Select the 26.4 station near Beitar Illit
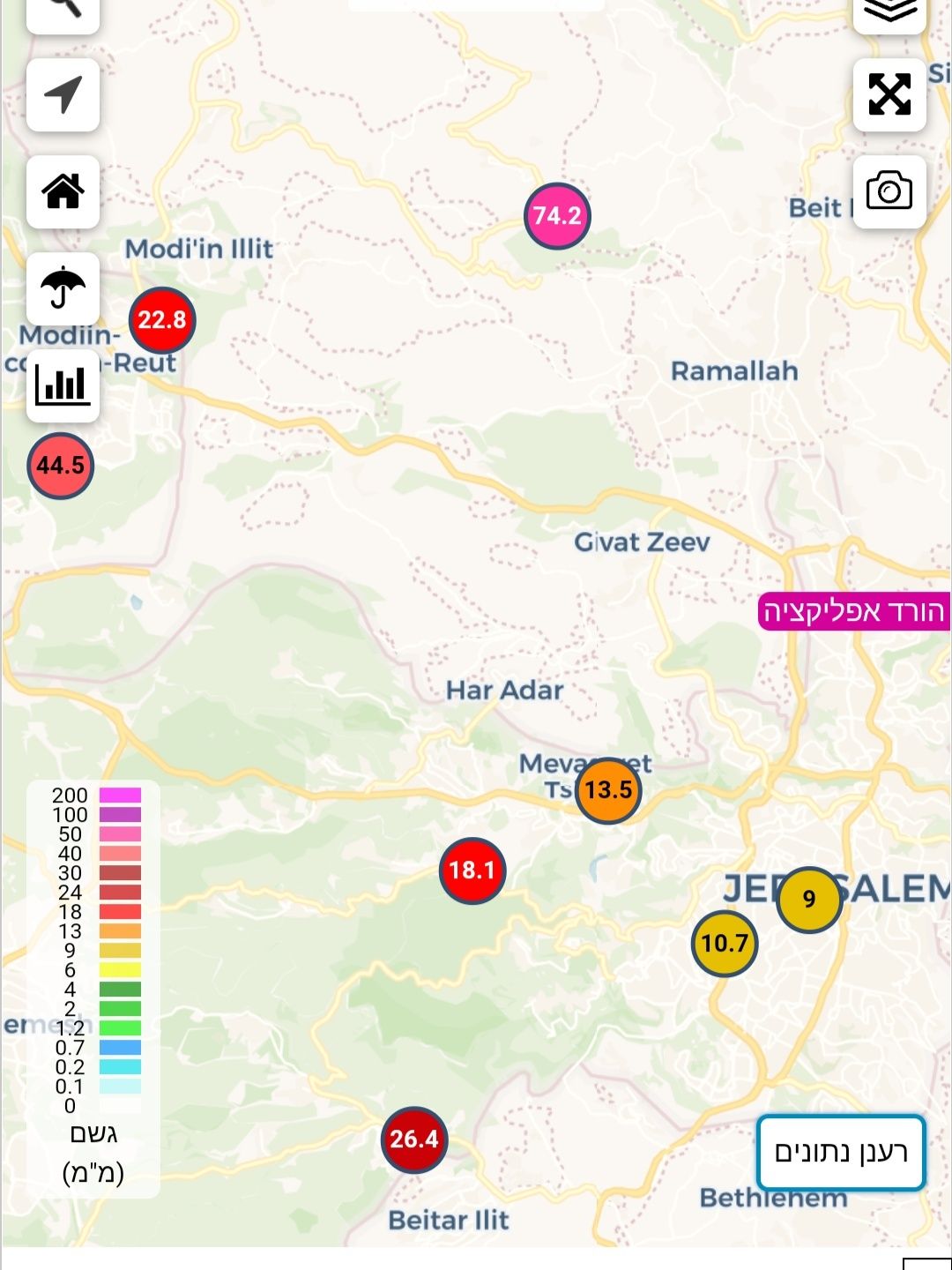Image resolution: width=952 pixels, height=1270 pixels. pos(414,1139)
